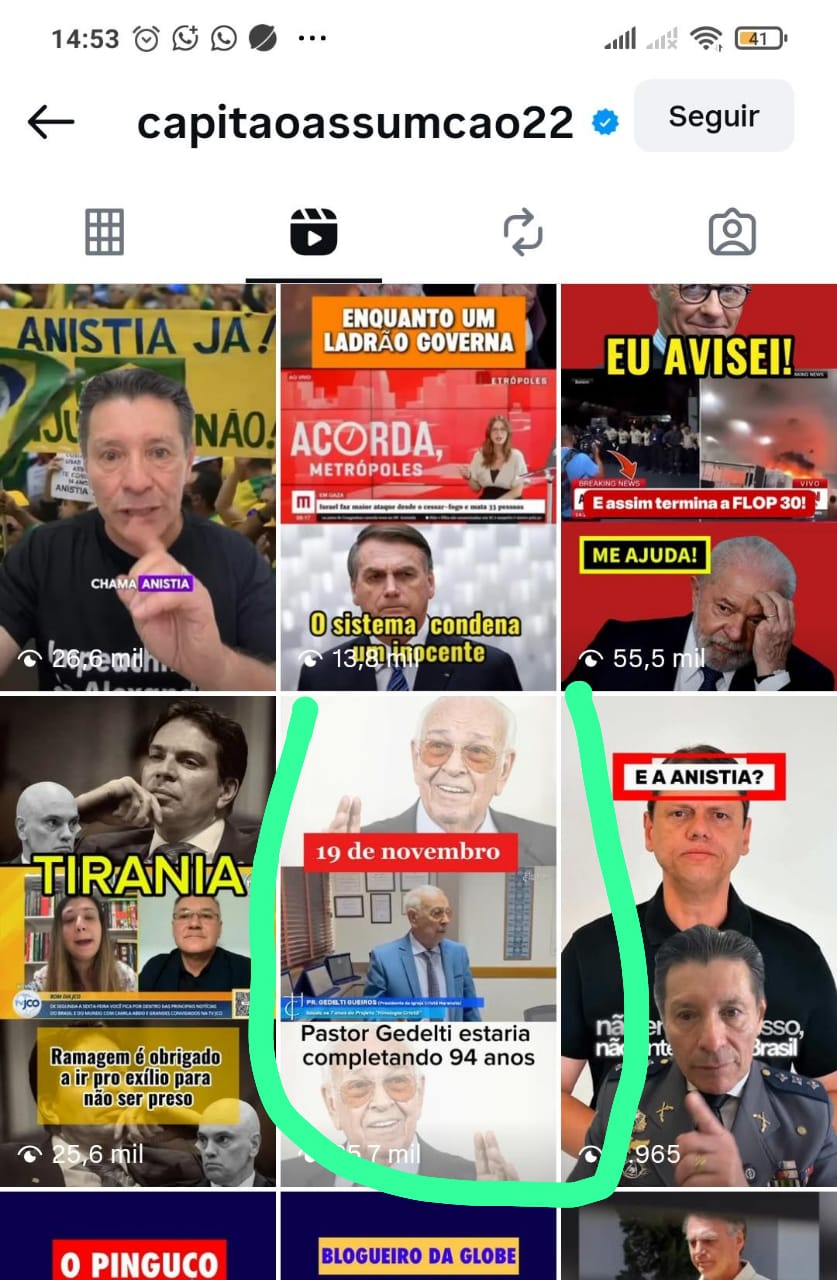This screenshot has width=837, height=1280.
Task: Open the reposts tab
Action: click(x=522, y=232)
